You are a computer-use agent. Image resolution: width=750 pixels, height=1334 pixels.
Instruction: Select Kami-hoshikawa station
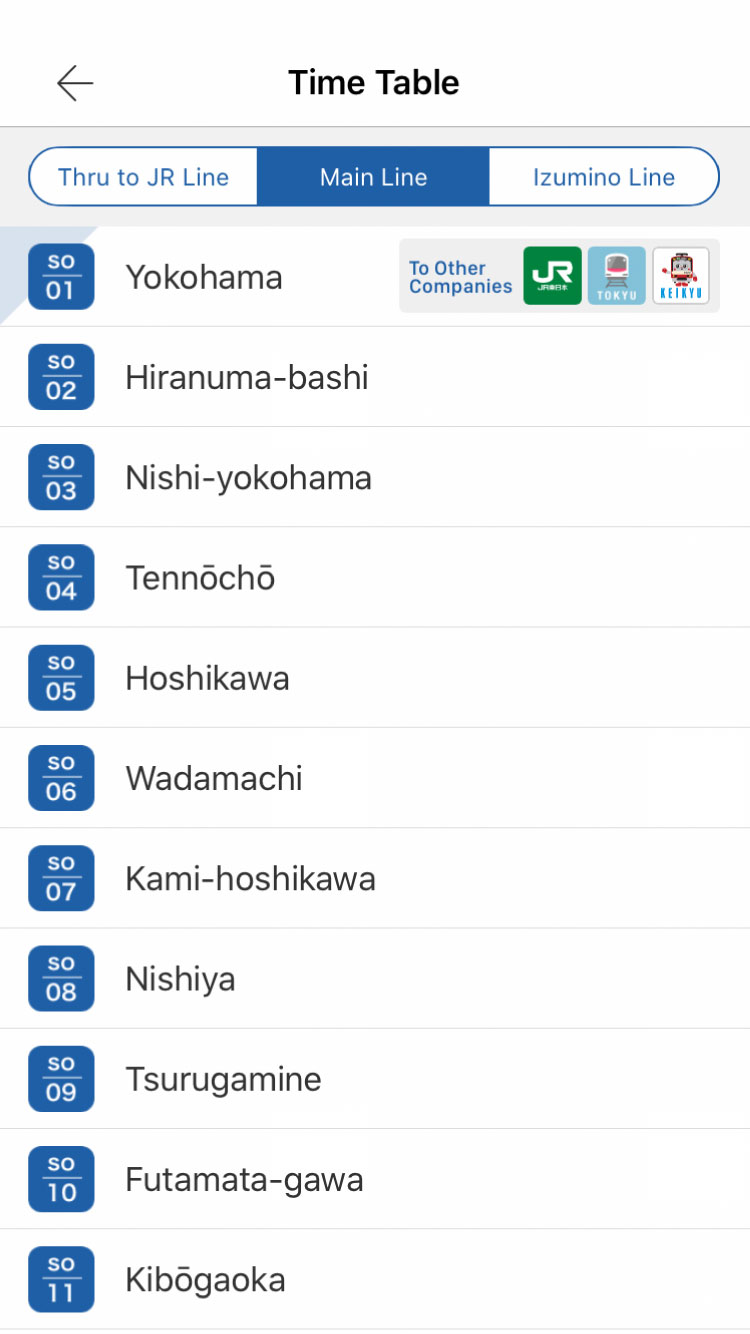pos(375,878)
